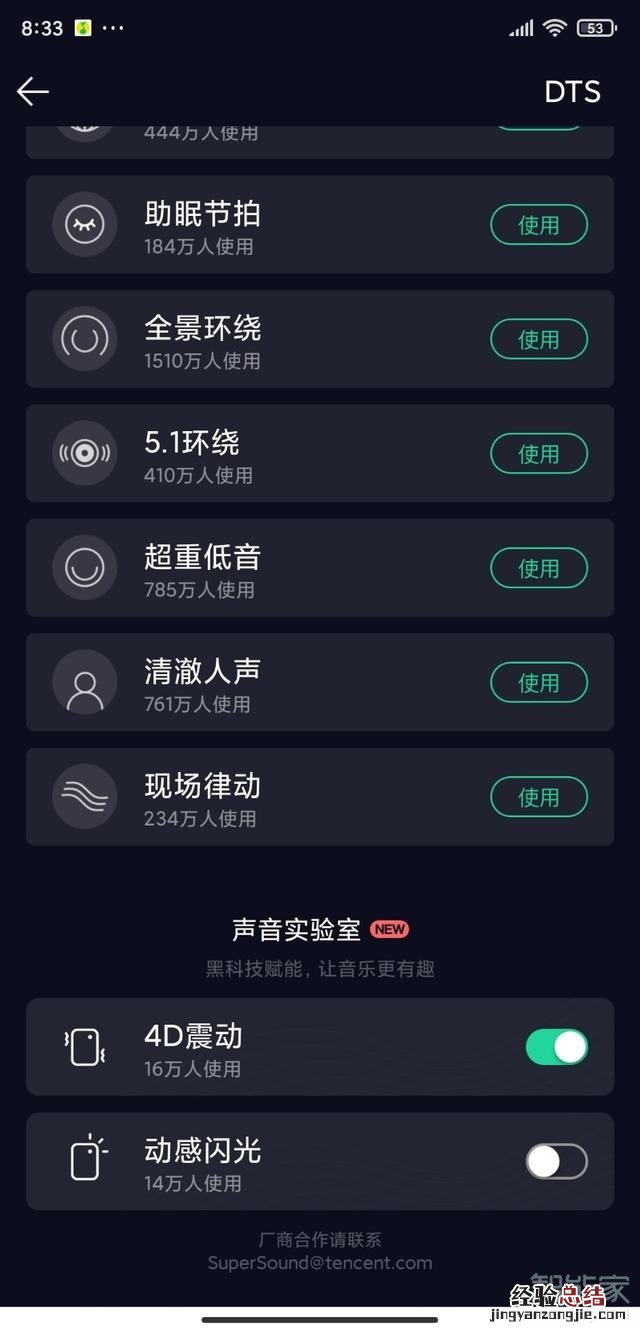Select 使用 for 超重低音
This screenshot has width=640, height=1333.
click(x=538, y=568)
